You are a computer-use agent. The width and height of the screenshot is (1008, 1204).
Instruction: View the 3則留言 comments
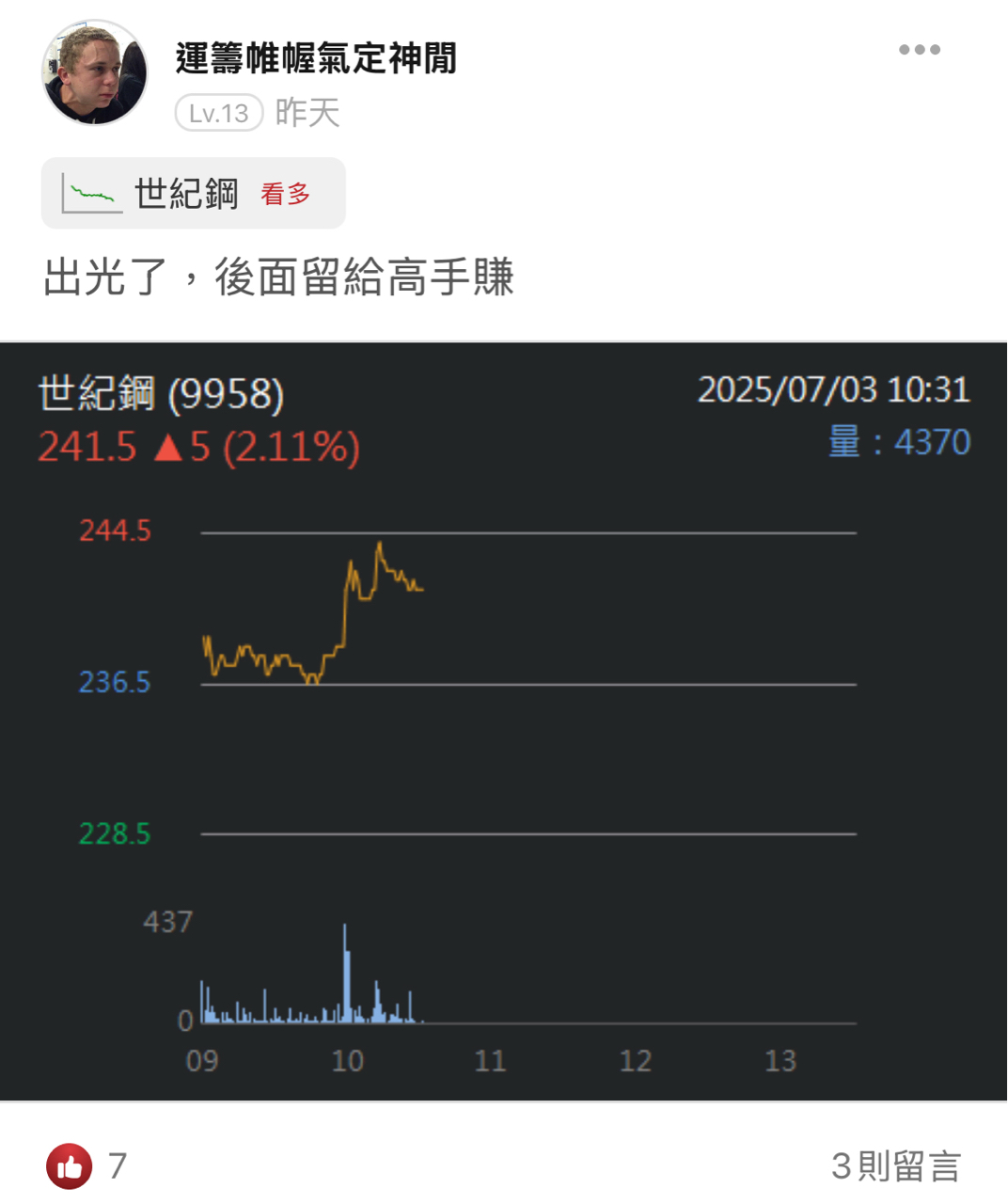click(894, 1166)
